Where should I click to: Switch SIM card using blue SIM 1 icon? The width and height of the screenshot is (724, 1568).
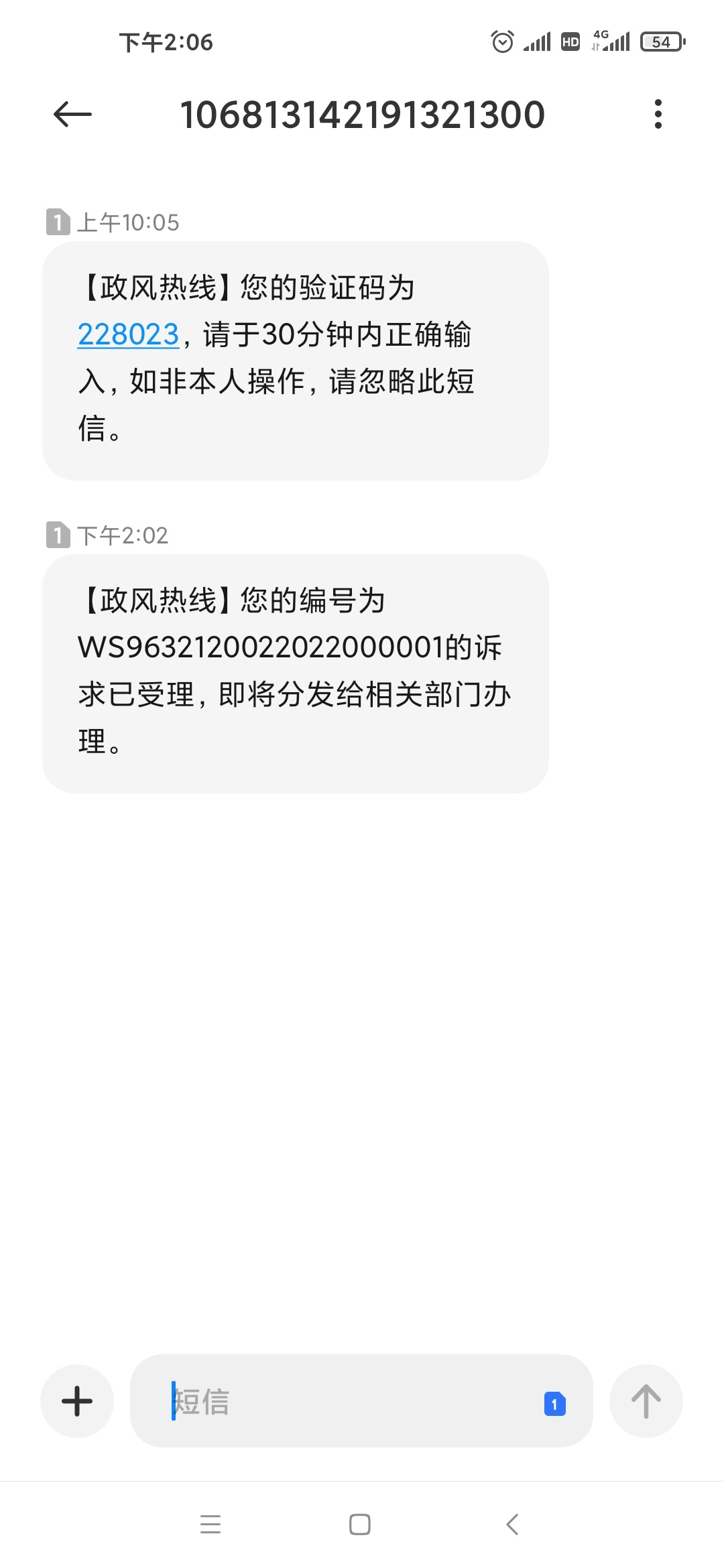point(554,1404)
